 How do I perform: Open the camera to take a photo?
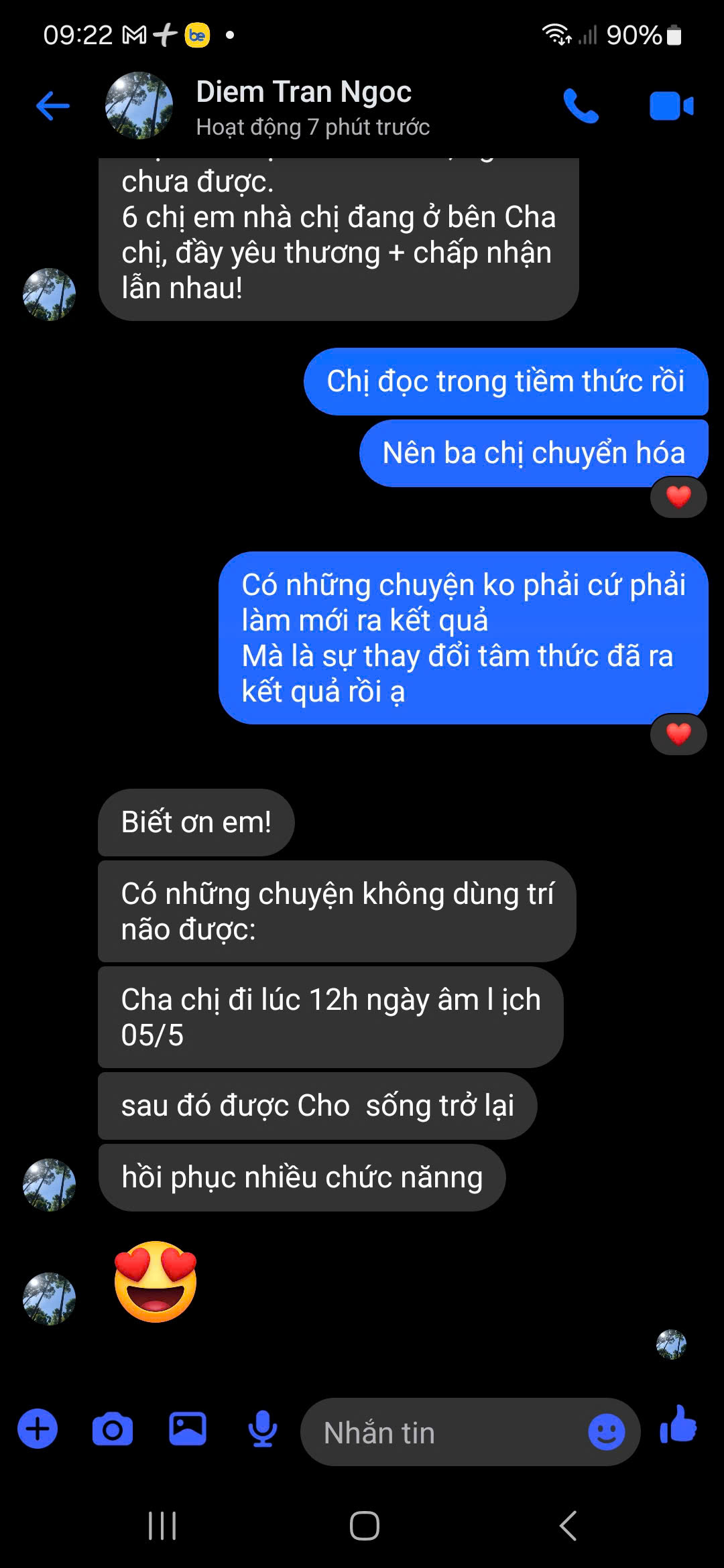click(113, 1429)
